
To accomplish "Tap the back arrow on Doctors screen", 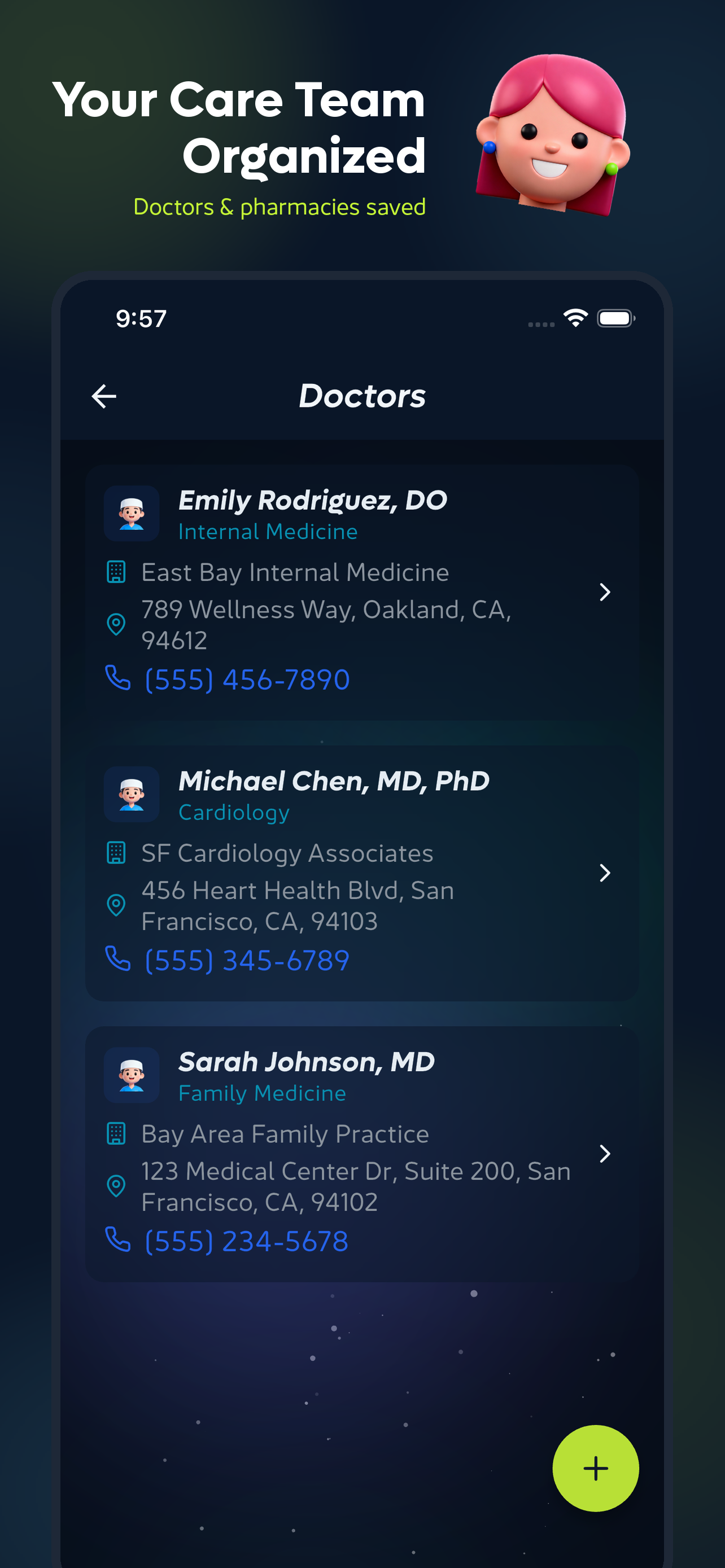I will (103, 396).
